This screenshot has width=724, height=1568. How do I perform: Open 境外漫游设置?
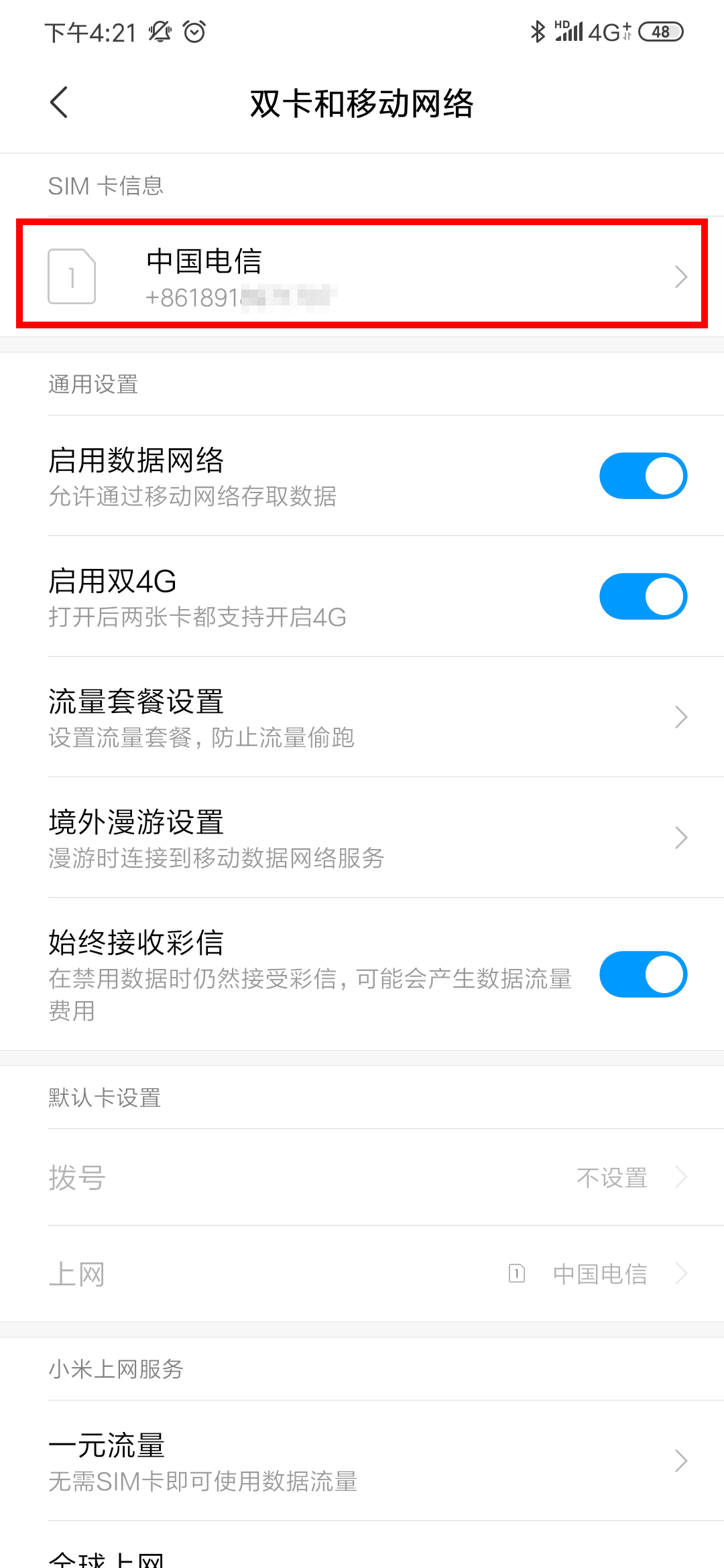tap(362, 838)
